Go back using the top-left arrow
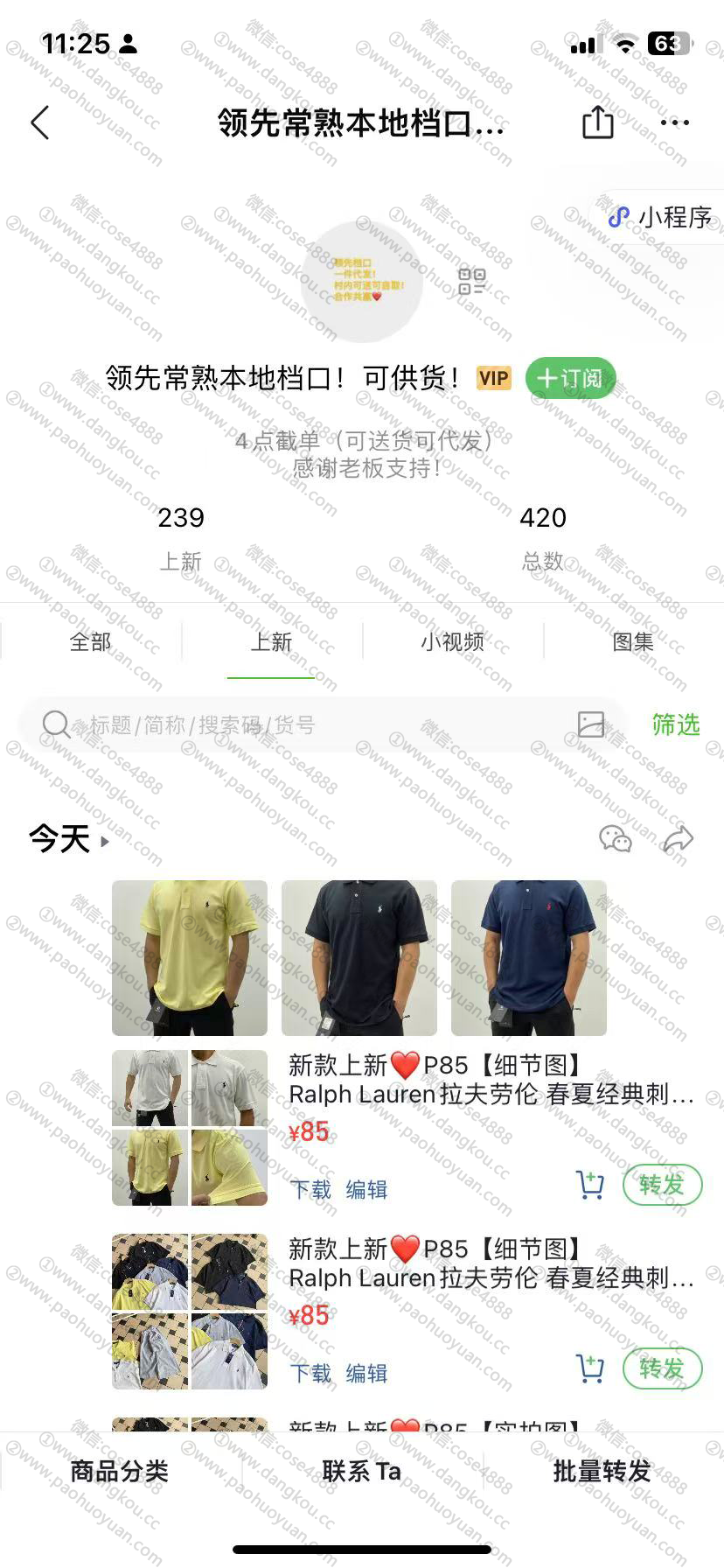724x1568 pixels. pyautogui.click(x=40, y=122)
